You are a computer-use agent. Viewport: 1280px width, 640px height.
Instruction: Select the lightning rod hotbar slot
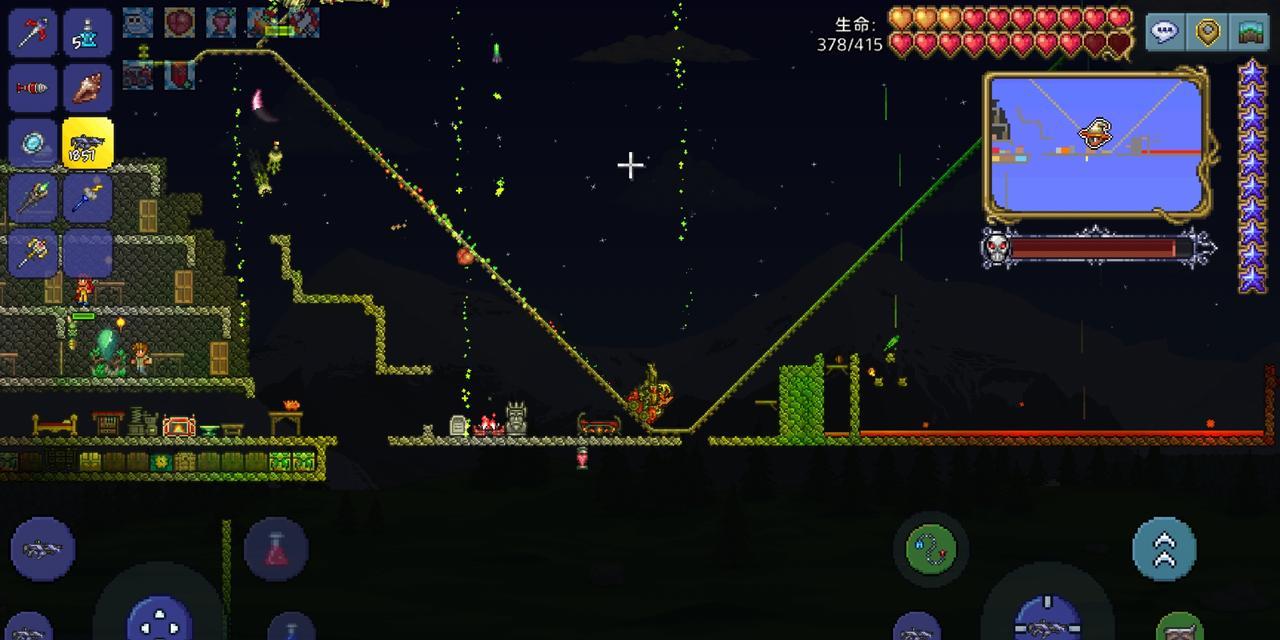click(x=88, y=197)
